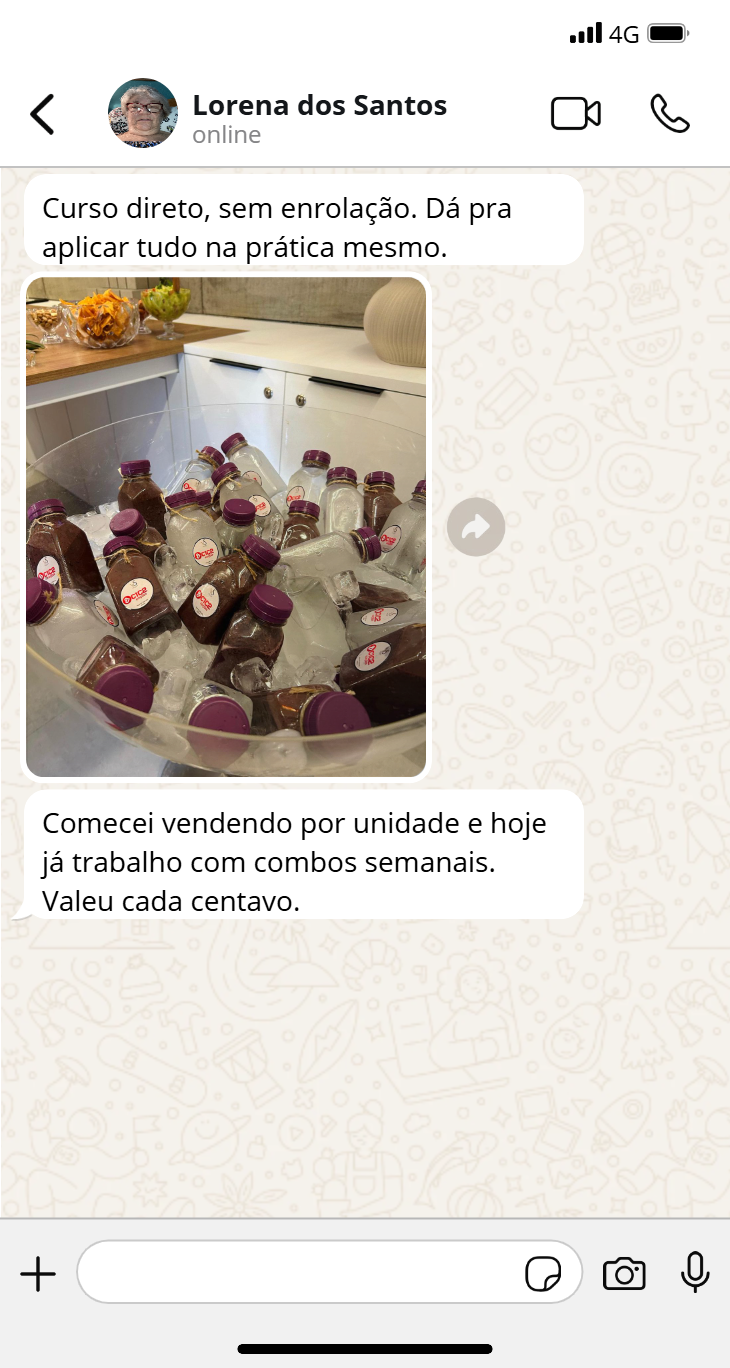This screenshot has height=1368, width=730.
Task: Open the camera to take a photo
Action: coord(624,1274)
